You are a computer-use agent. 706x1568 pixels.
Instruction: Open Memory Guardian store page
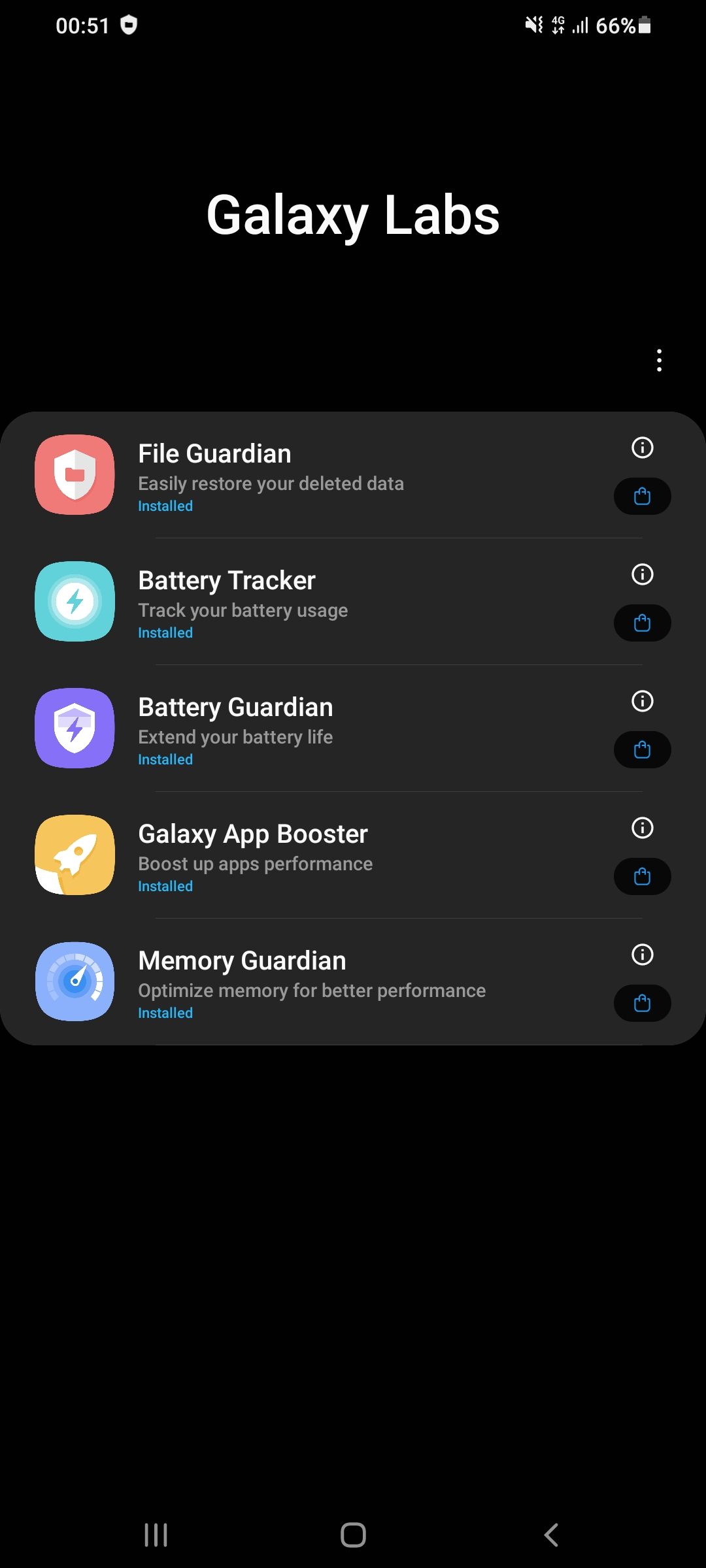point(642,1004)
